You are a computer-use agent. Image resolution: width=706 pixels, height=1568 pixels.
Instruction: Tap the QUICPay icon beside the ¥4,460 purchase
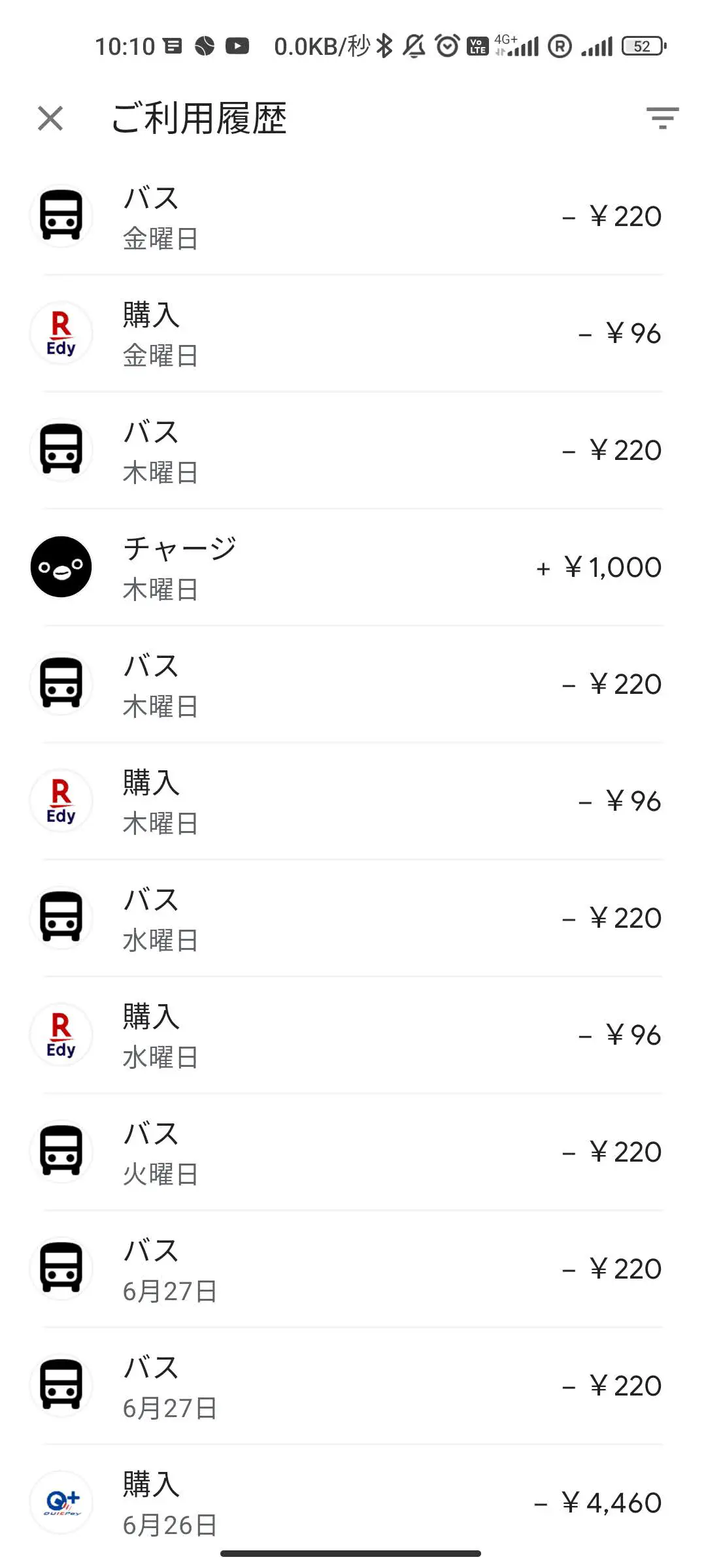coord(61,1503)
